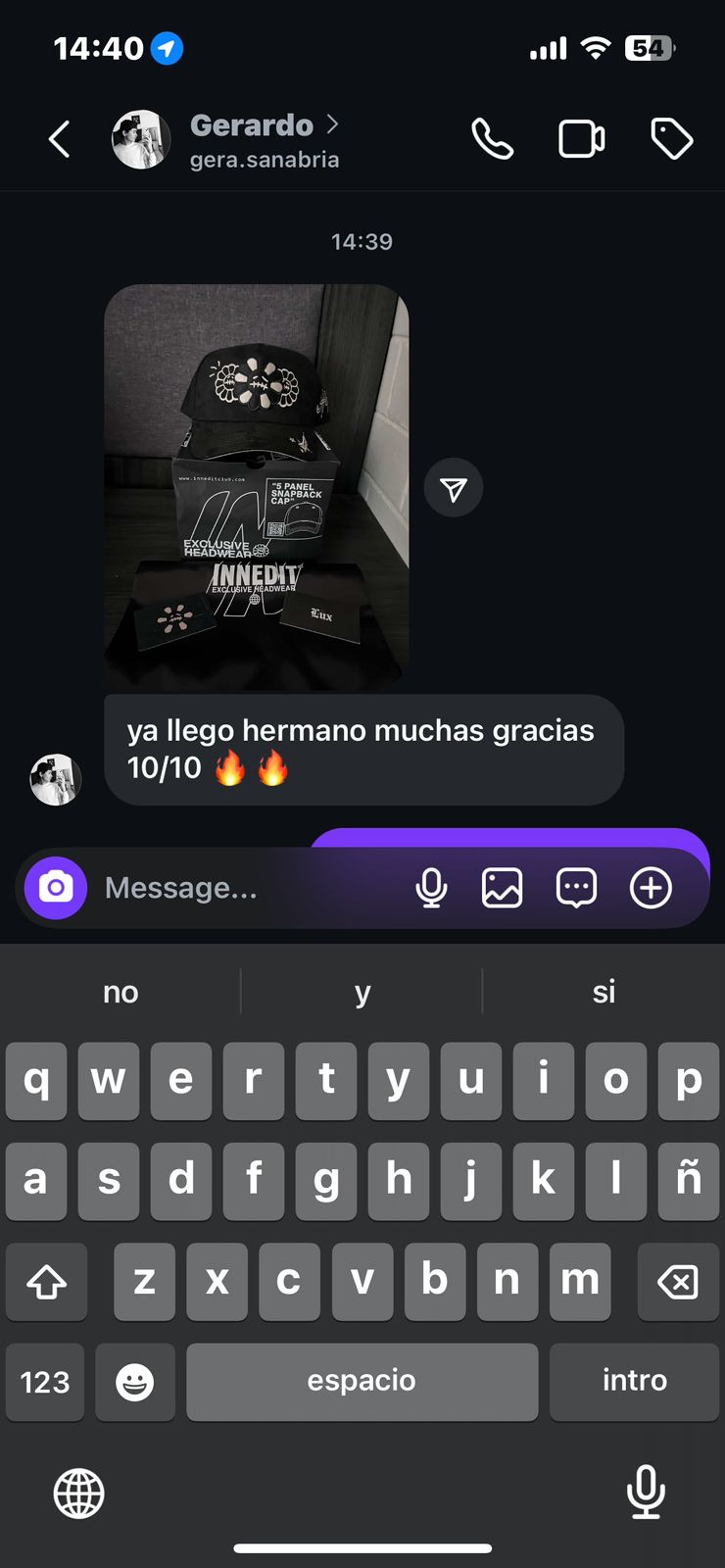The image size is (725, 1568).
Task: Select the keyboard suggestion "no"
Action: (121, 992)
